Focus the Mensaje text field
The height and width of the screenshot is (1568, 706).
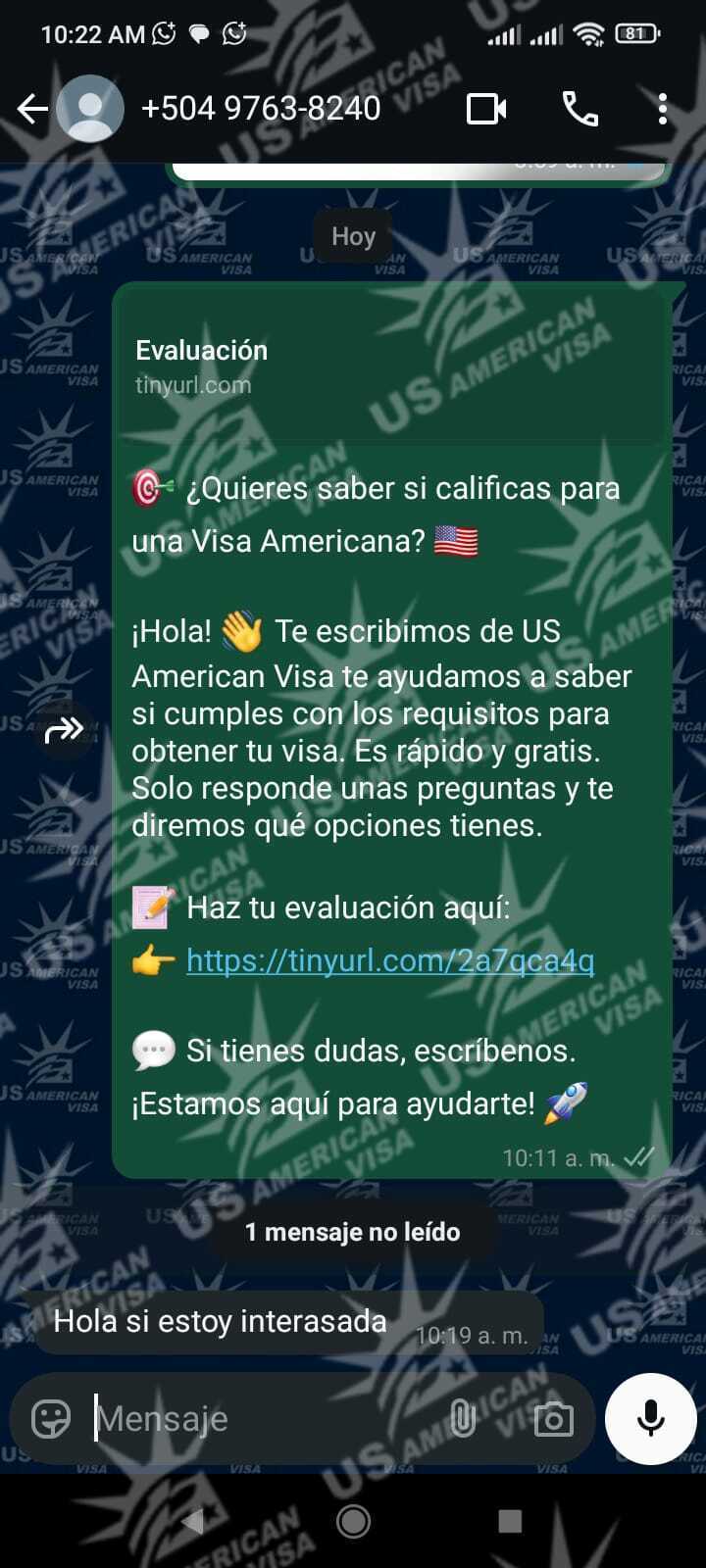(265, 1418)
